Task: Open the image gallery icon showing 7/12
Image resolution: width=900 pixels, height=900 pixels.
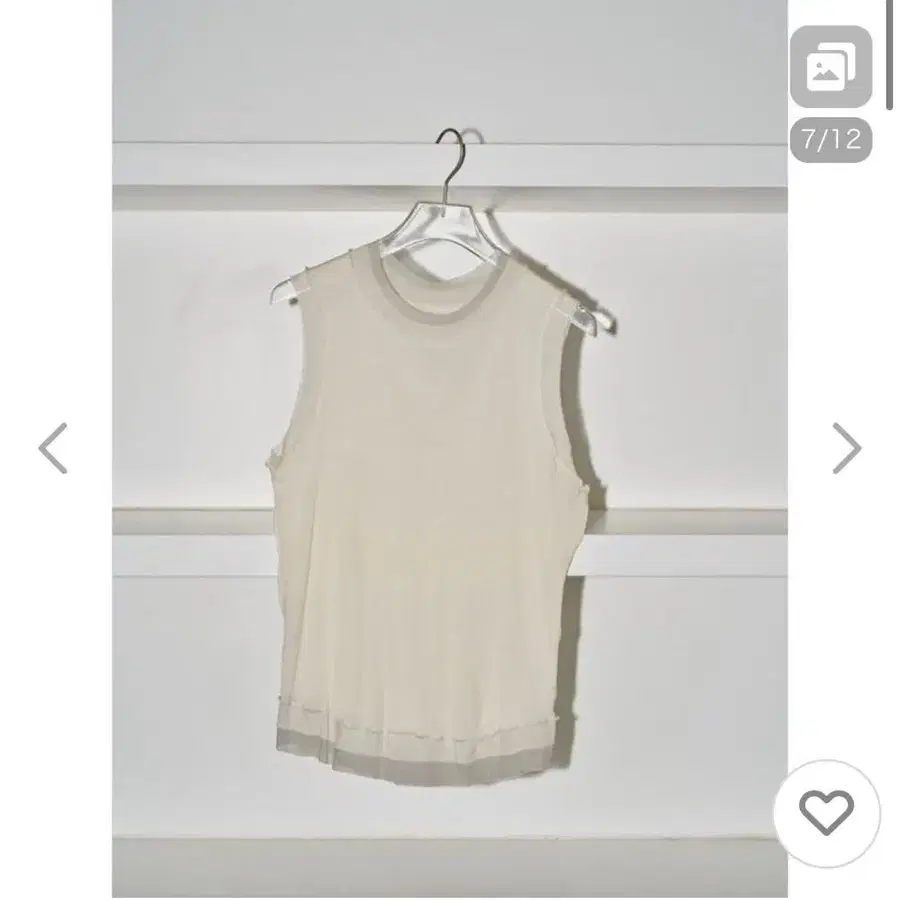Action: coord(830,67)
